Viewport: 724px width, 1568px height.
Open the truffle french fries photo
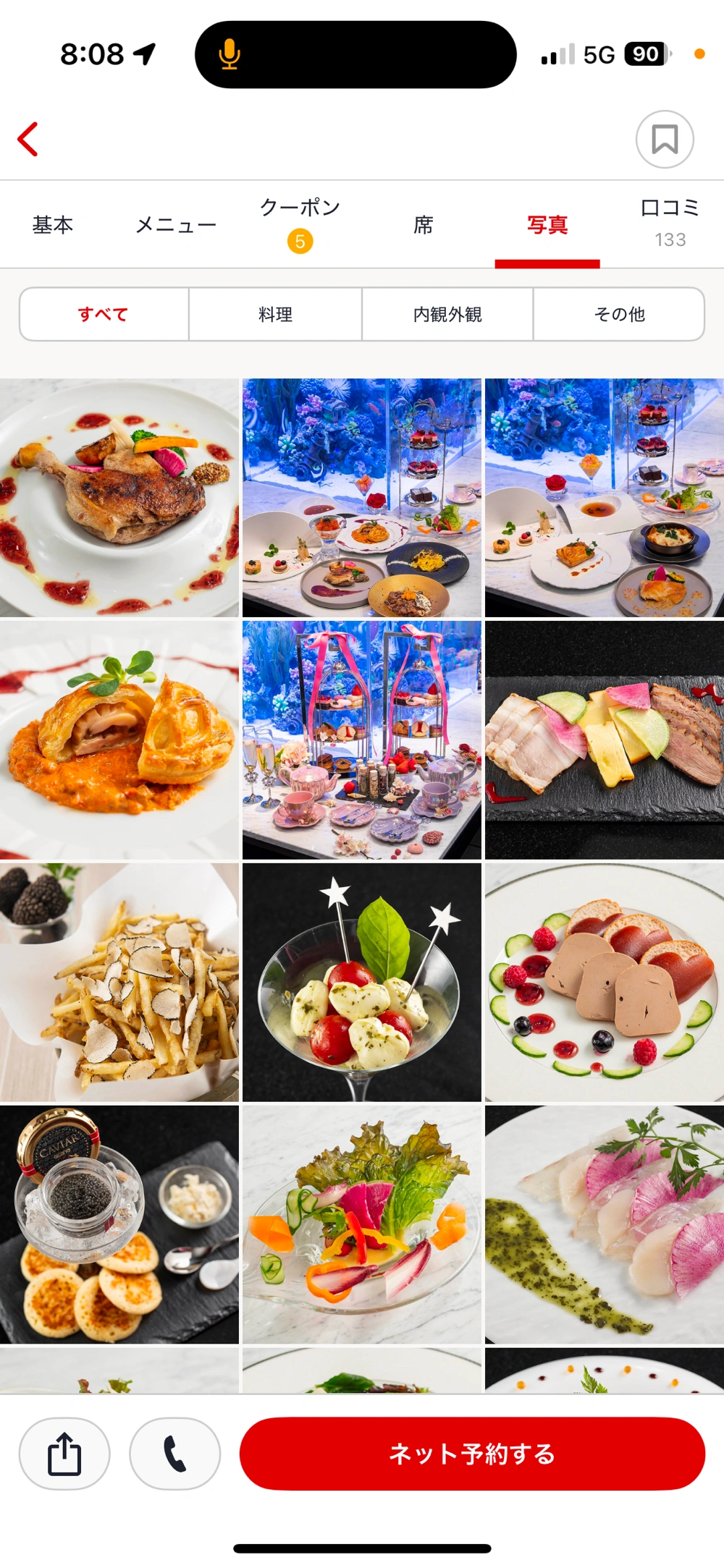[119, 982]
